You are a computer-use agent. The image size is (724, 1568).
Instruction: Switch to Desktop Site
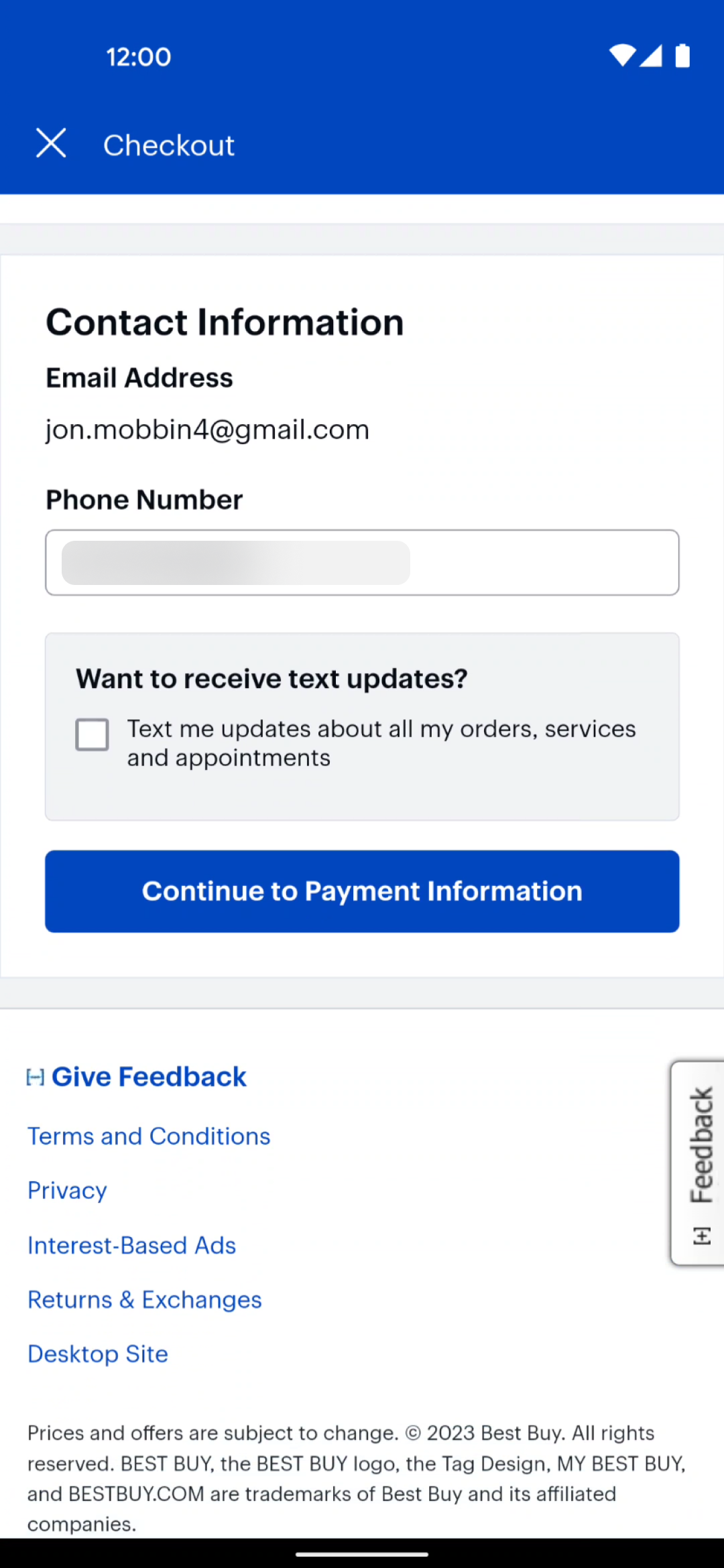(x=98, y=1354)
